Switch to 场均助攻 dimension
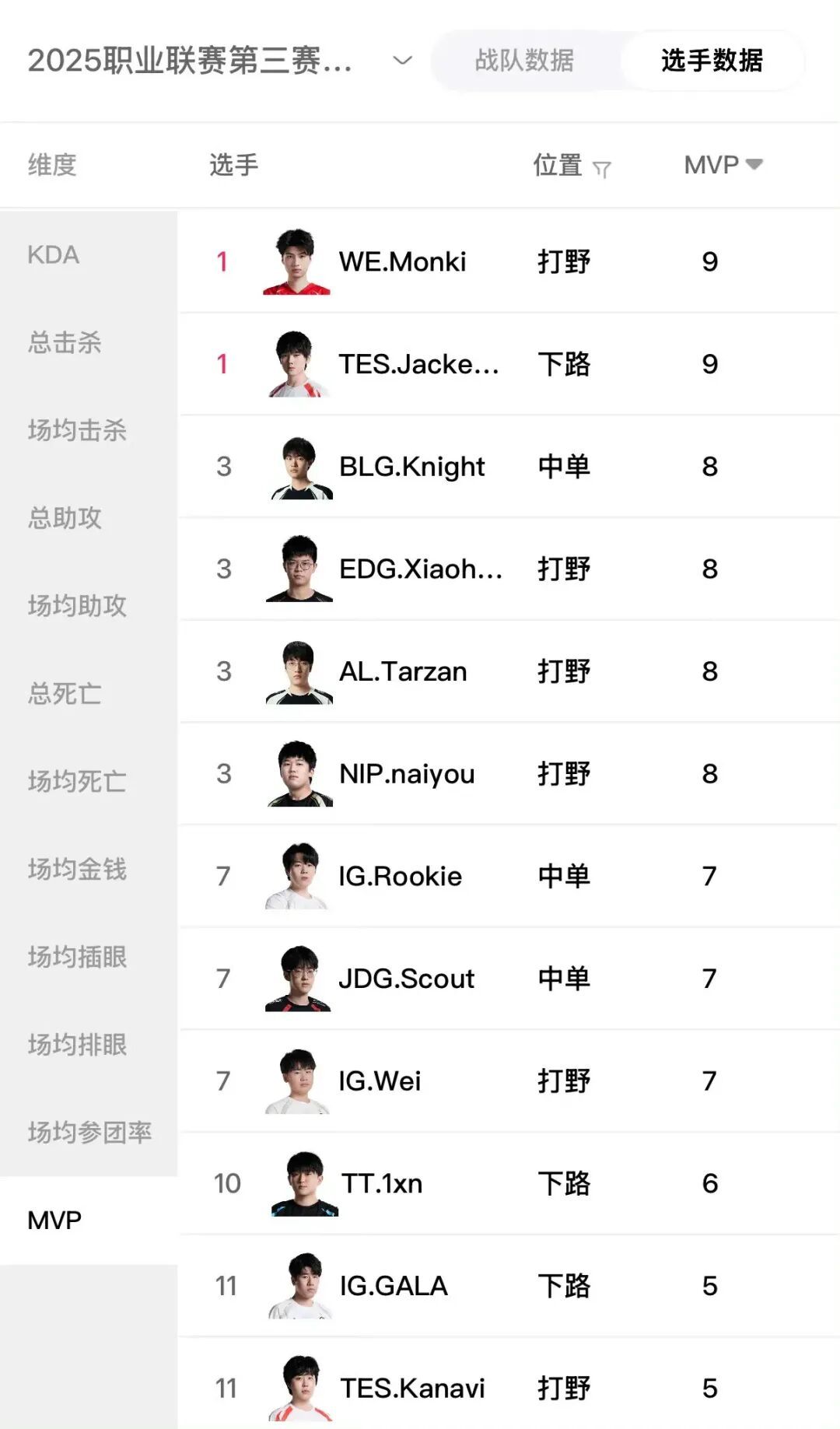This screenshot has width=840, height=1429. click(77, 606)
